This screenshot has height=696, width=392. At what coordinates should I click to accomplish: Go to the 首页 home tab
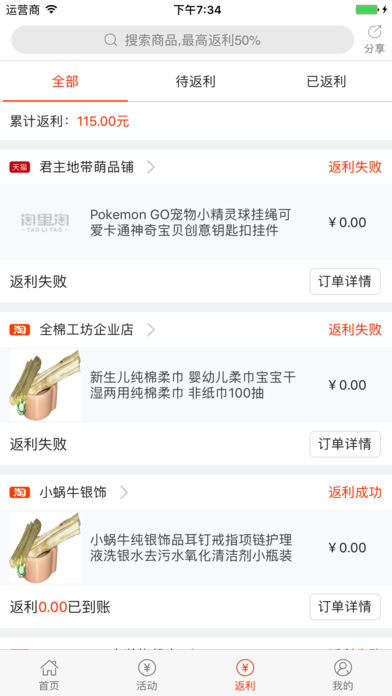[x=49, y=675]
